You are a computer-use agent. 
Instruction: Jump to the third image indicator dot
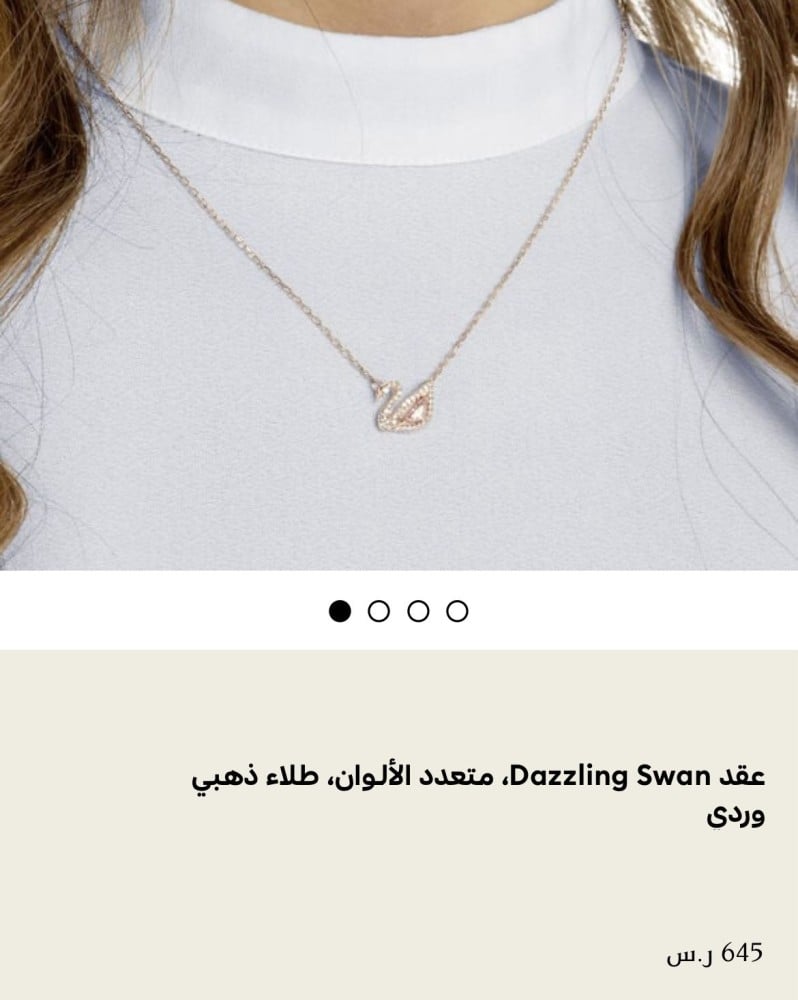[x=418, y=611]
